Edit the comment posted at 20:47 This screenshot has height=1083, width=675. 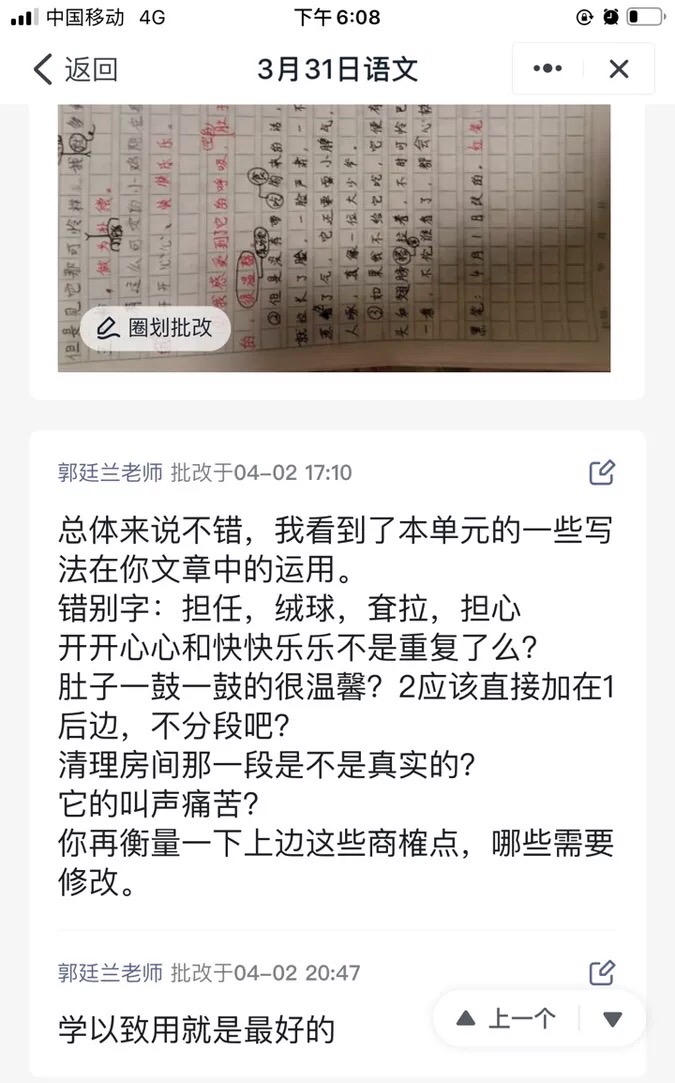coord(602,972)
